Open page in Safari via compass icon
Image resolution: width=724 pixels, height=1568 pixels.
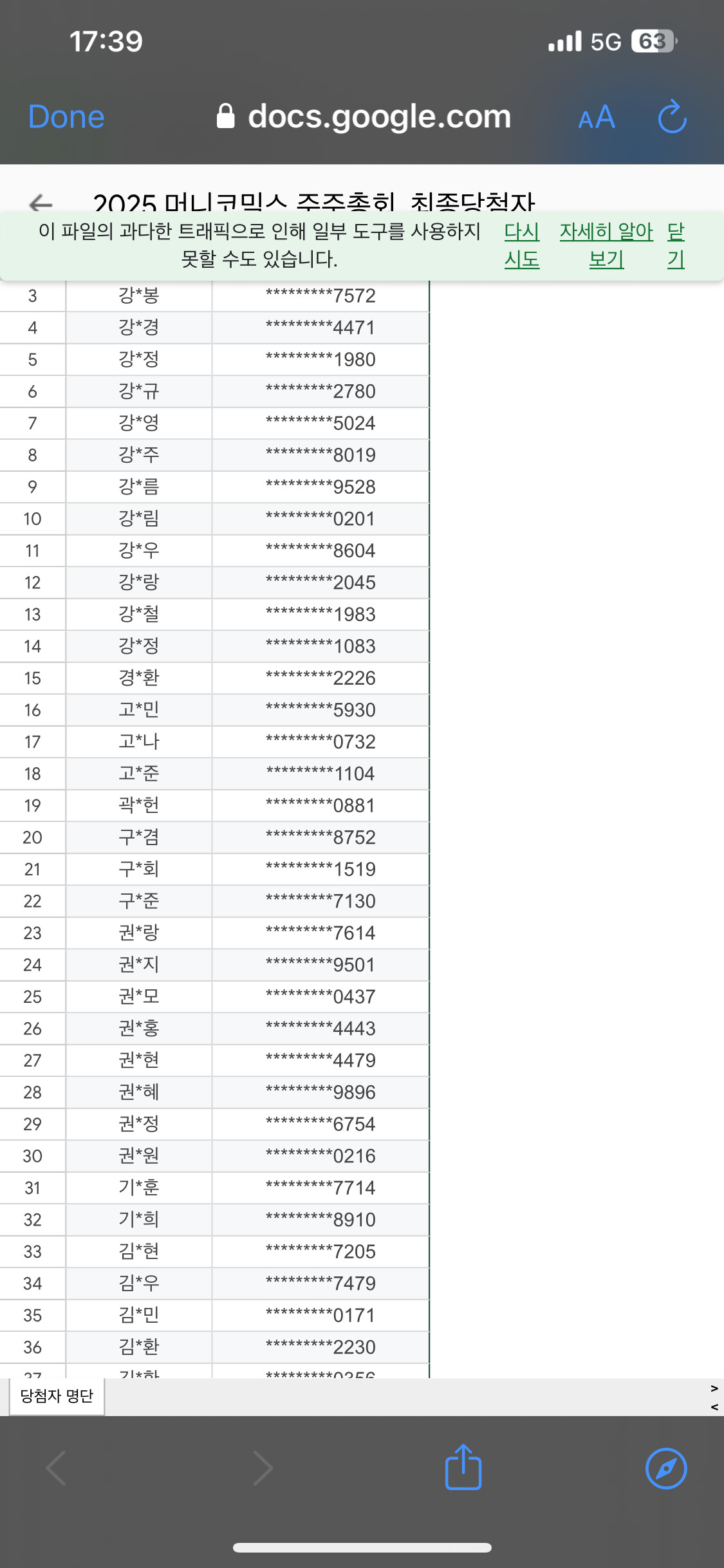pyautogui.click(x=666, y=1469)
